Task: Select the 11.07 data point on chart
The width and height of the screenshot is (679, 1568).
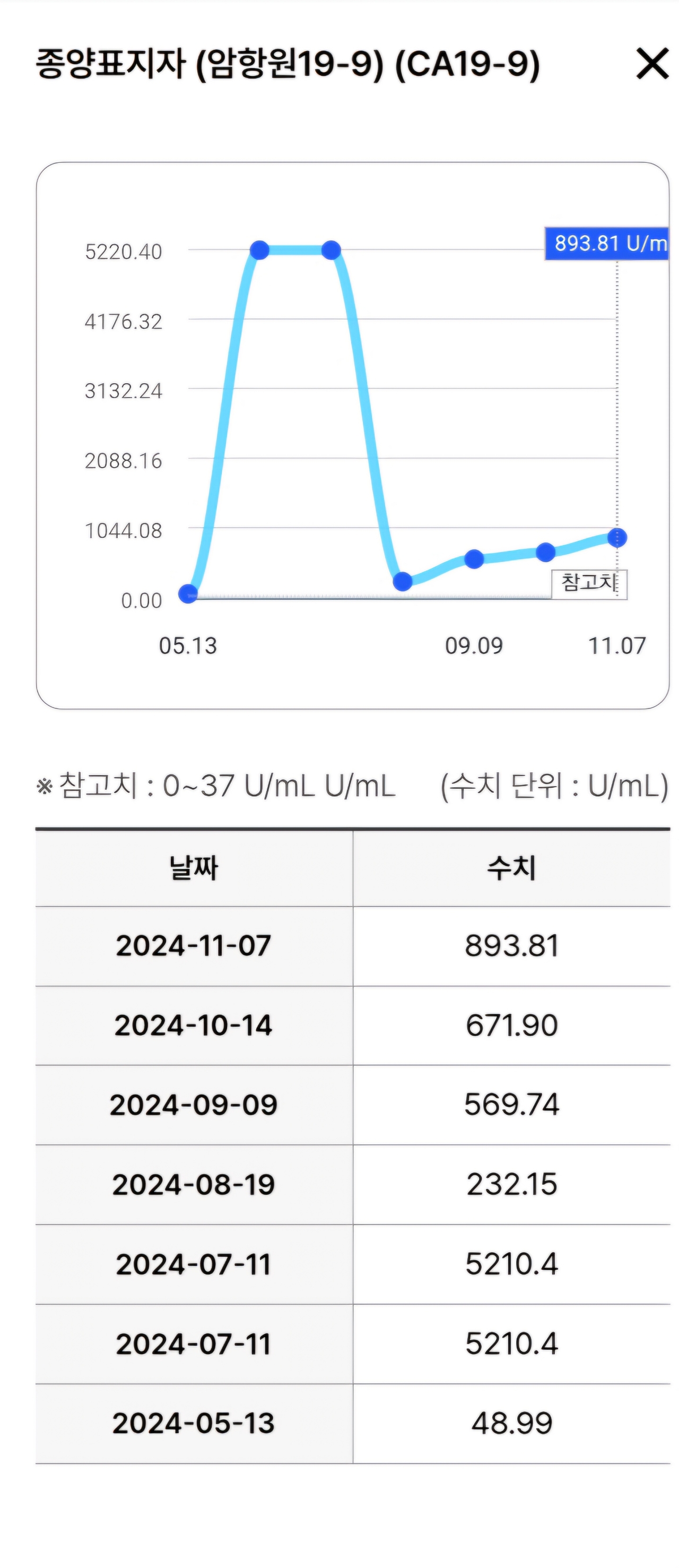Action: (617, 538)
